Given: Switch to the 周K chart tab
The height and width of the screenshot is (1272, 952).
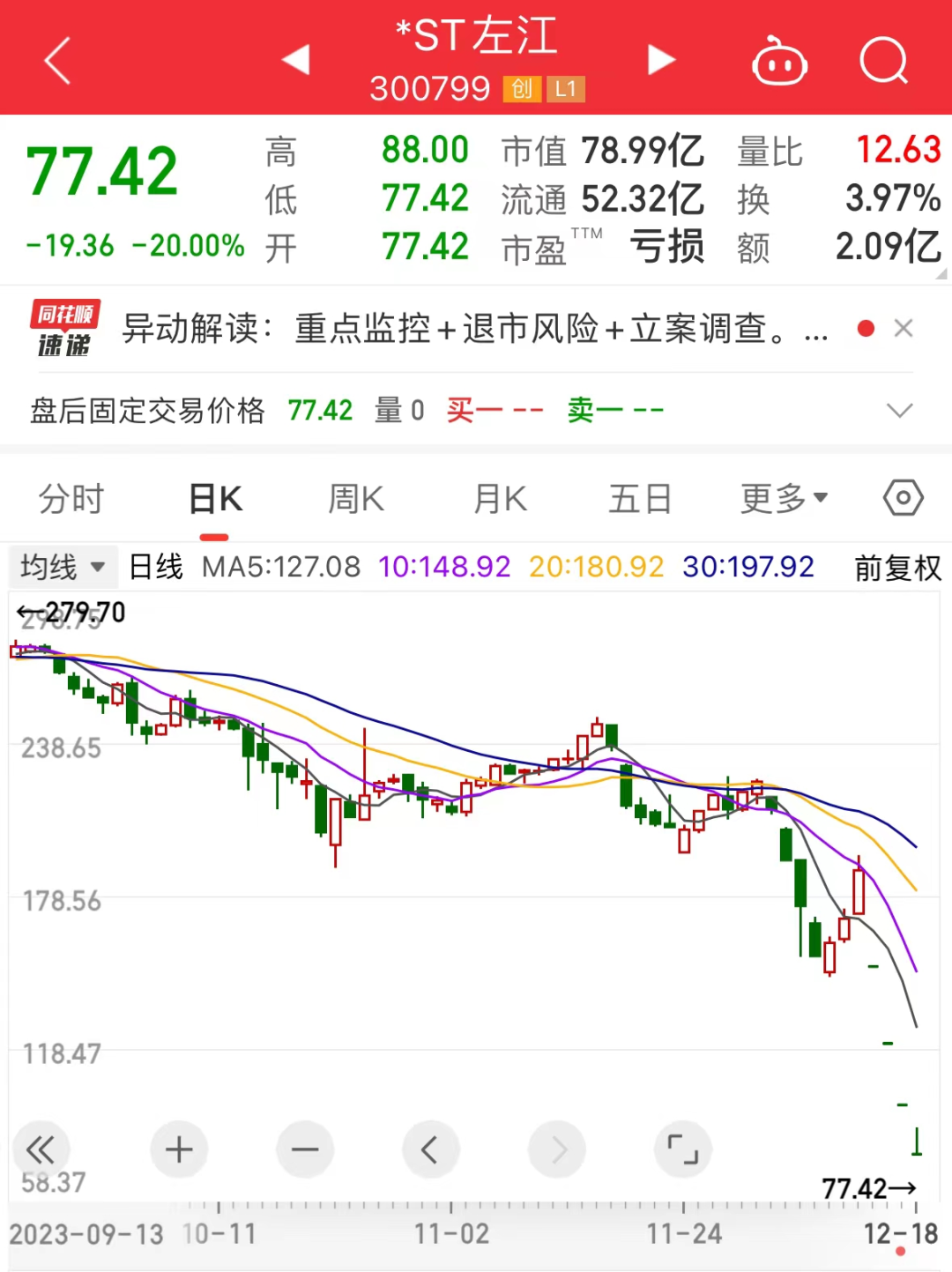Looking at the screenshot, I should point(356,499).
